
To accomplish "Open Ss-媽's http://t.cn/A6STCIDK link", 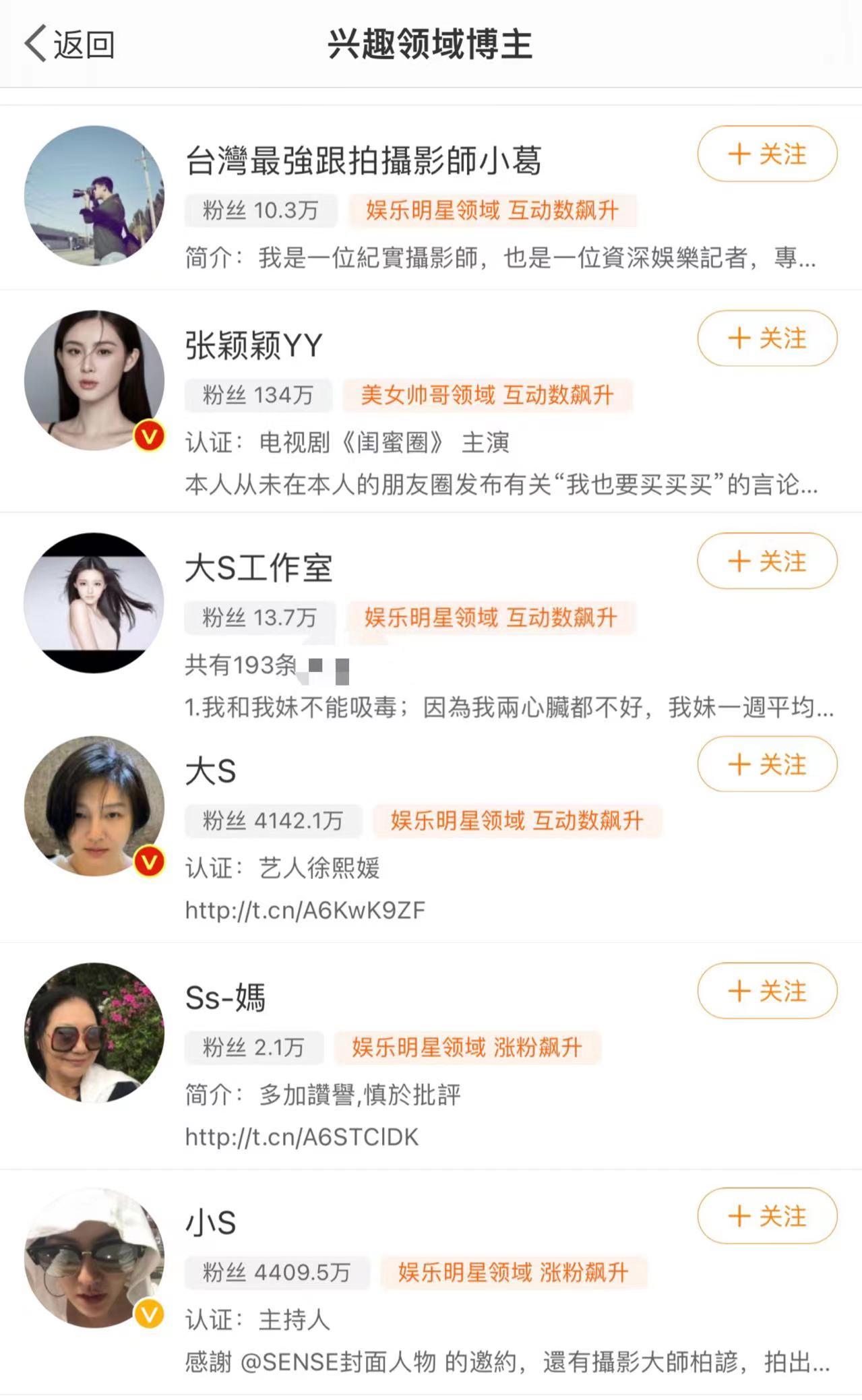I will (302, 1138).
